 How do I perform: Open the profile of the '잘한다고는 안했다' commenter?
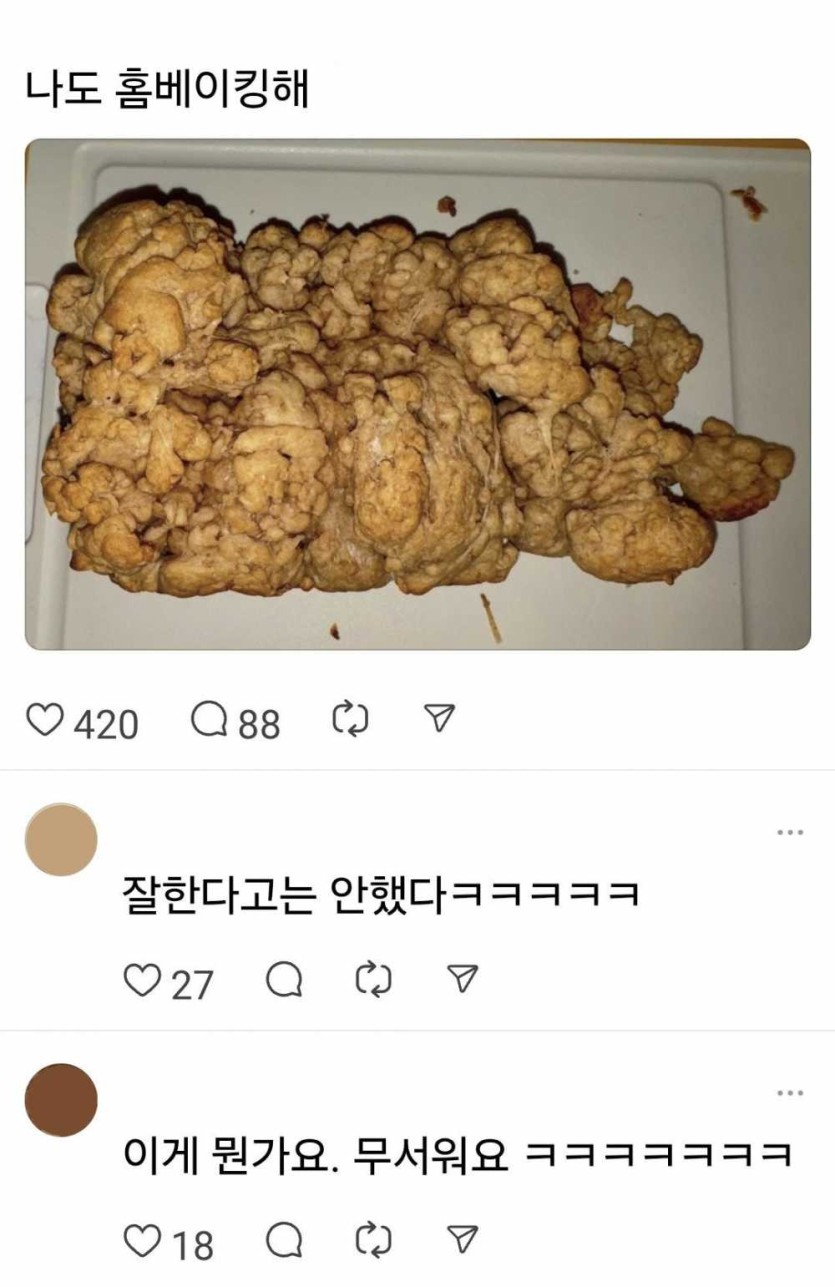pyautogui.click(x=60, y=840)
